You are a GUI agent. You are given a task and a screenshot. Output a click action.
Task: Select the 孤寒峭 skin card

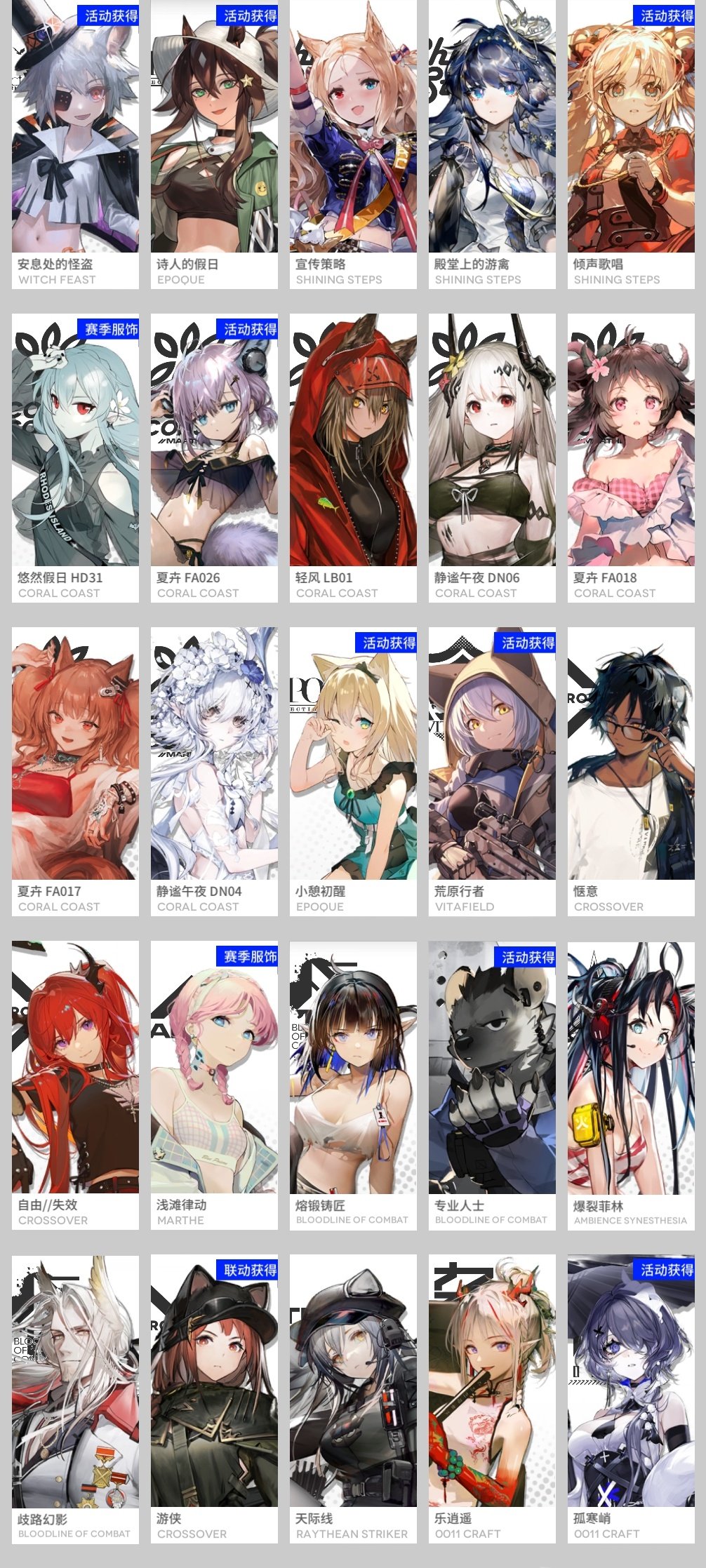[631, 1398]
